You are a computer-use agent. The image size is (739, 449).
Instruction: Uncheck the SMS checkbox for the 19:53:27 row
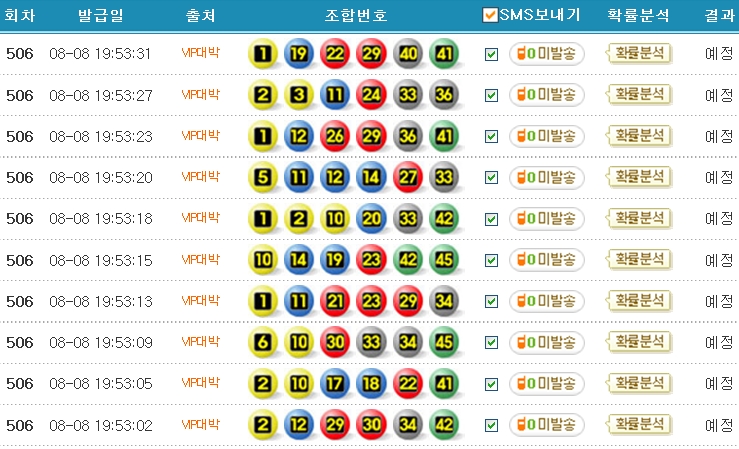491,95
